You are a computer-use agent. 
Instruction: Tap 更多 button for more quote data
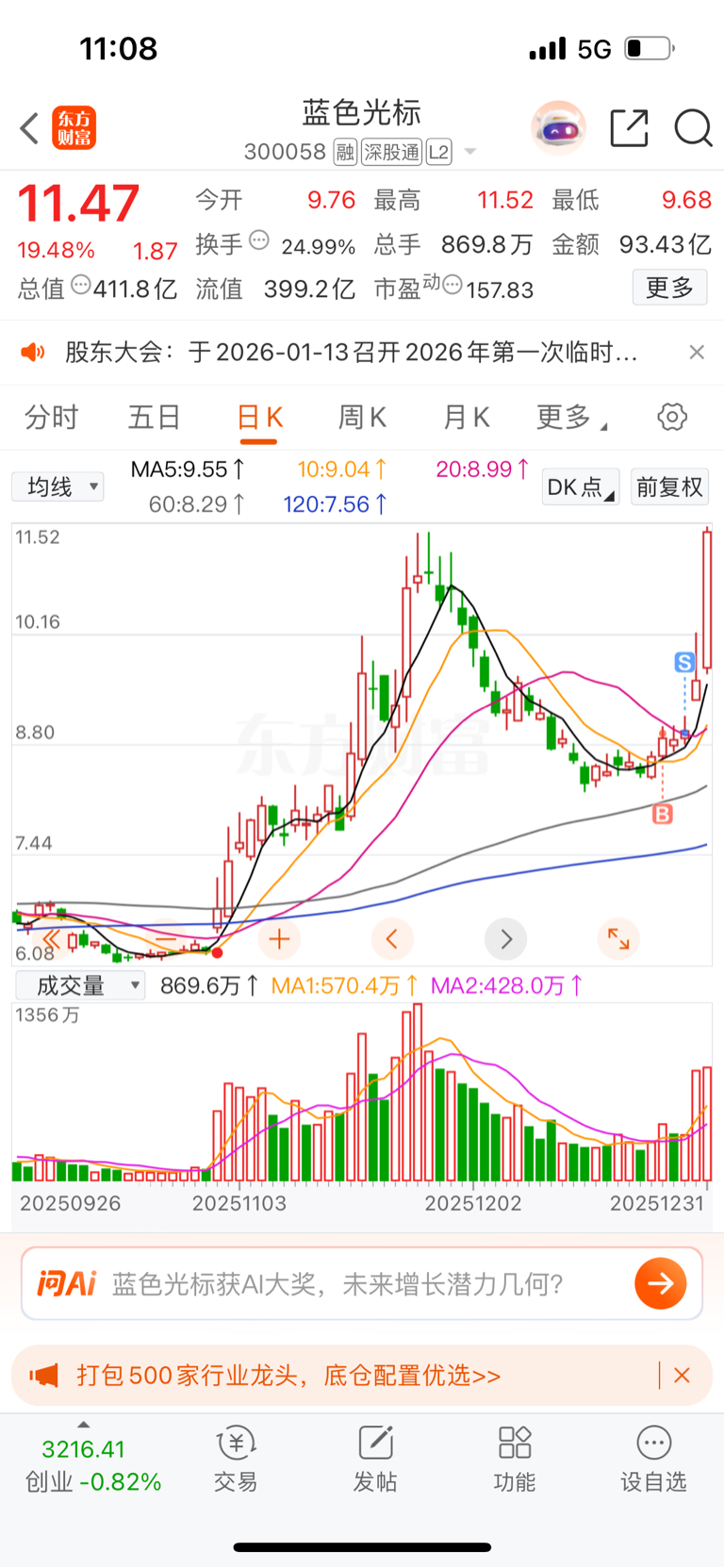tap(669, 288)
